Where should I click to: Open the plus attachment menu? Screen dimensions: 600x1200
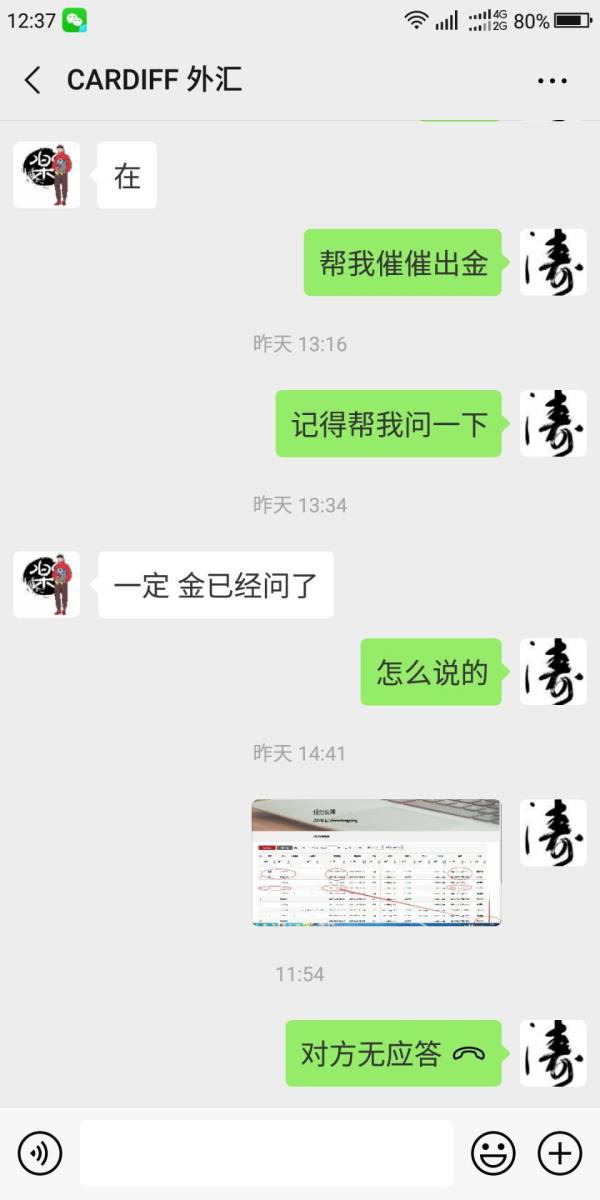560,1153
